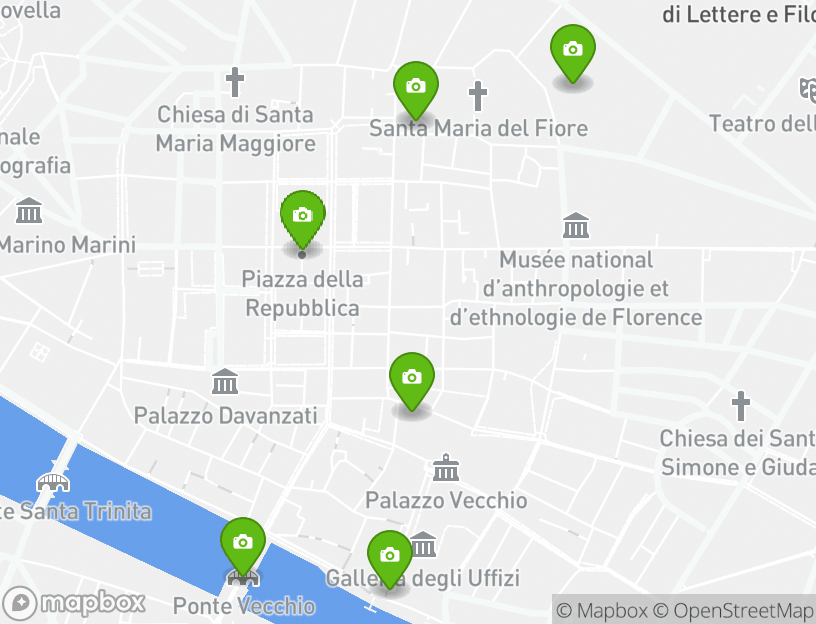Open the photo marker at Santa Maria del Fiore

415,86
